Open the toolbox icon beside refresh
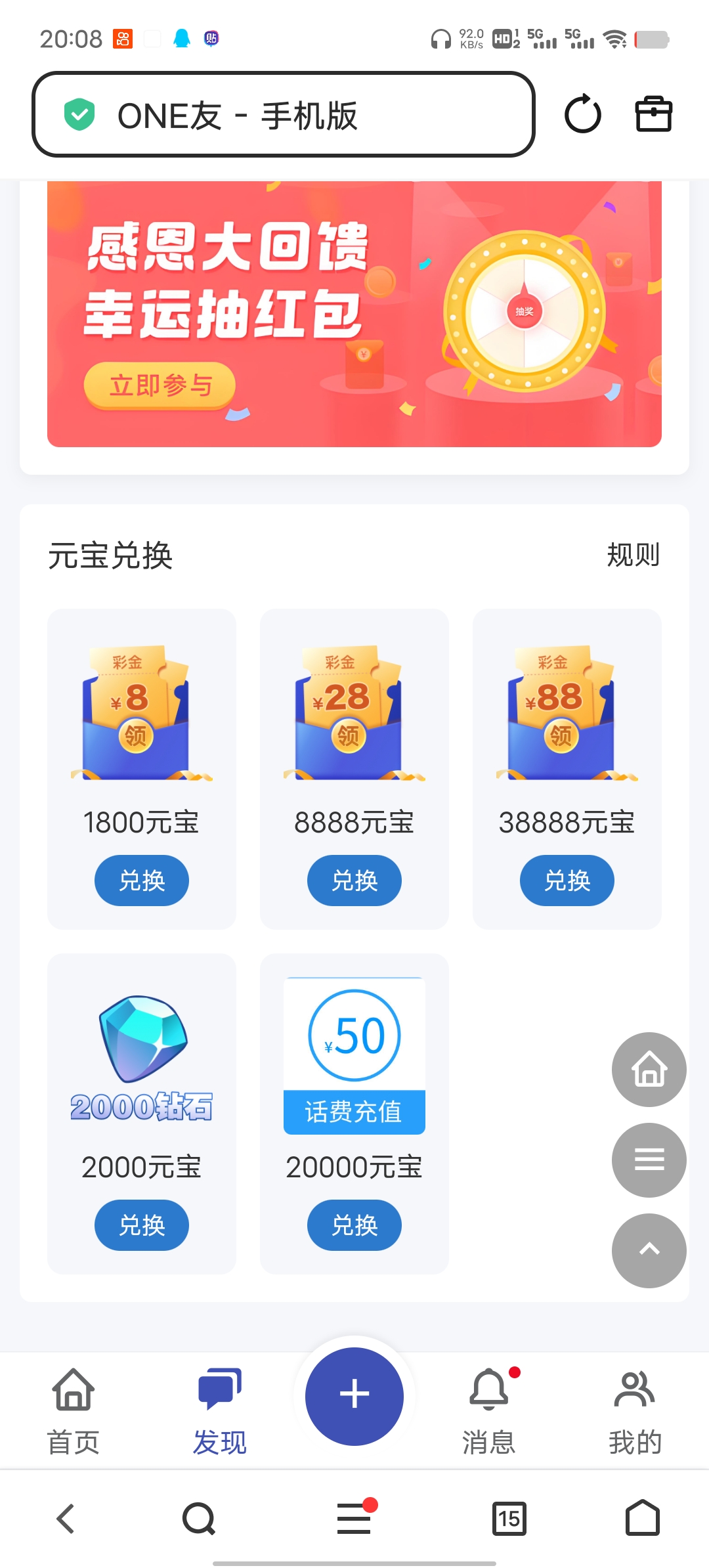Viewport: 709px width, 1568px height. pyautogui.click(x=654, y=115)
